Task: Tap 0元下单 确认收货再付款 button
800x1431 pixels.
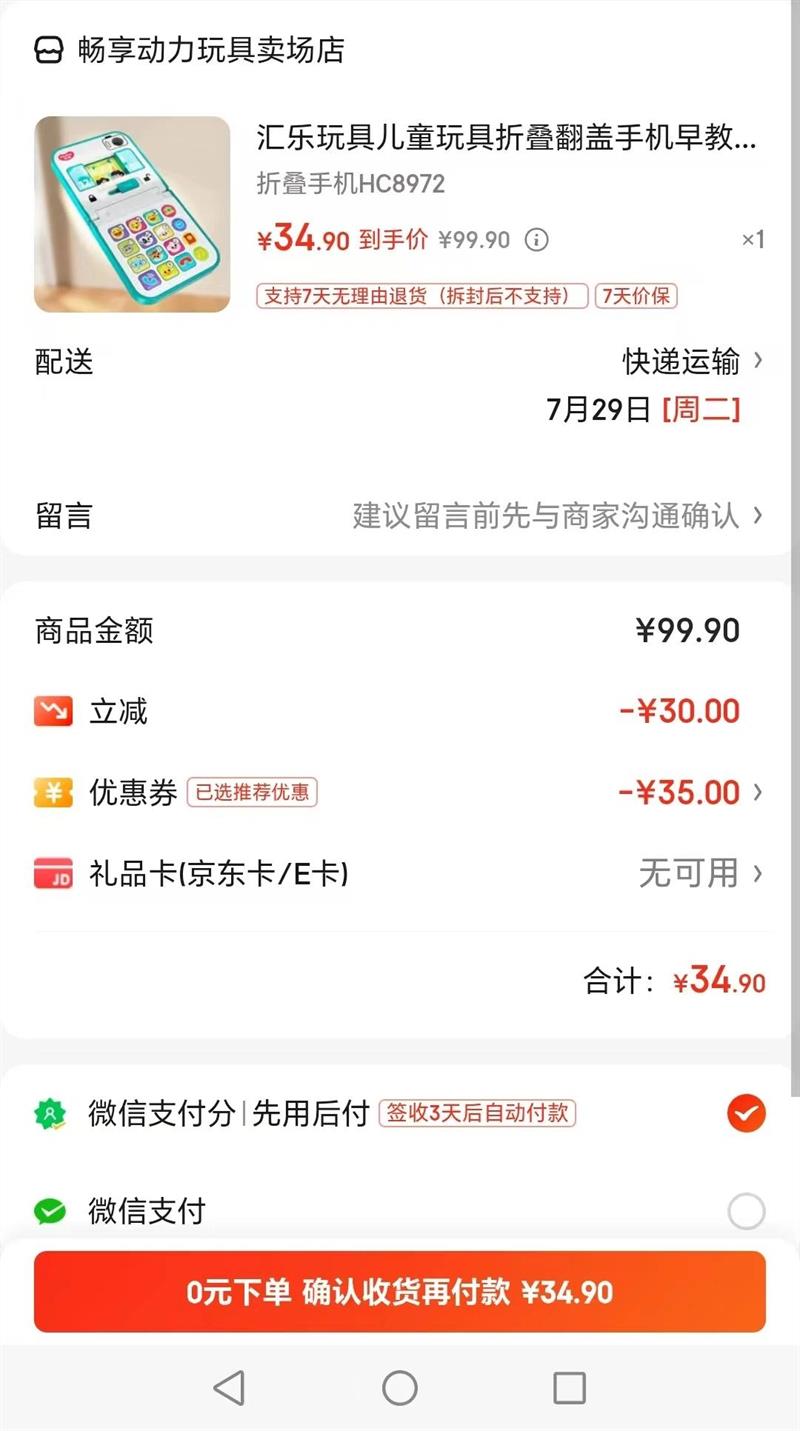Action: [400, 1292]
